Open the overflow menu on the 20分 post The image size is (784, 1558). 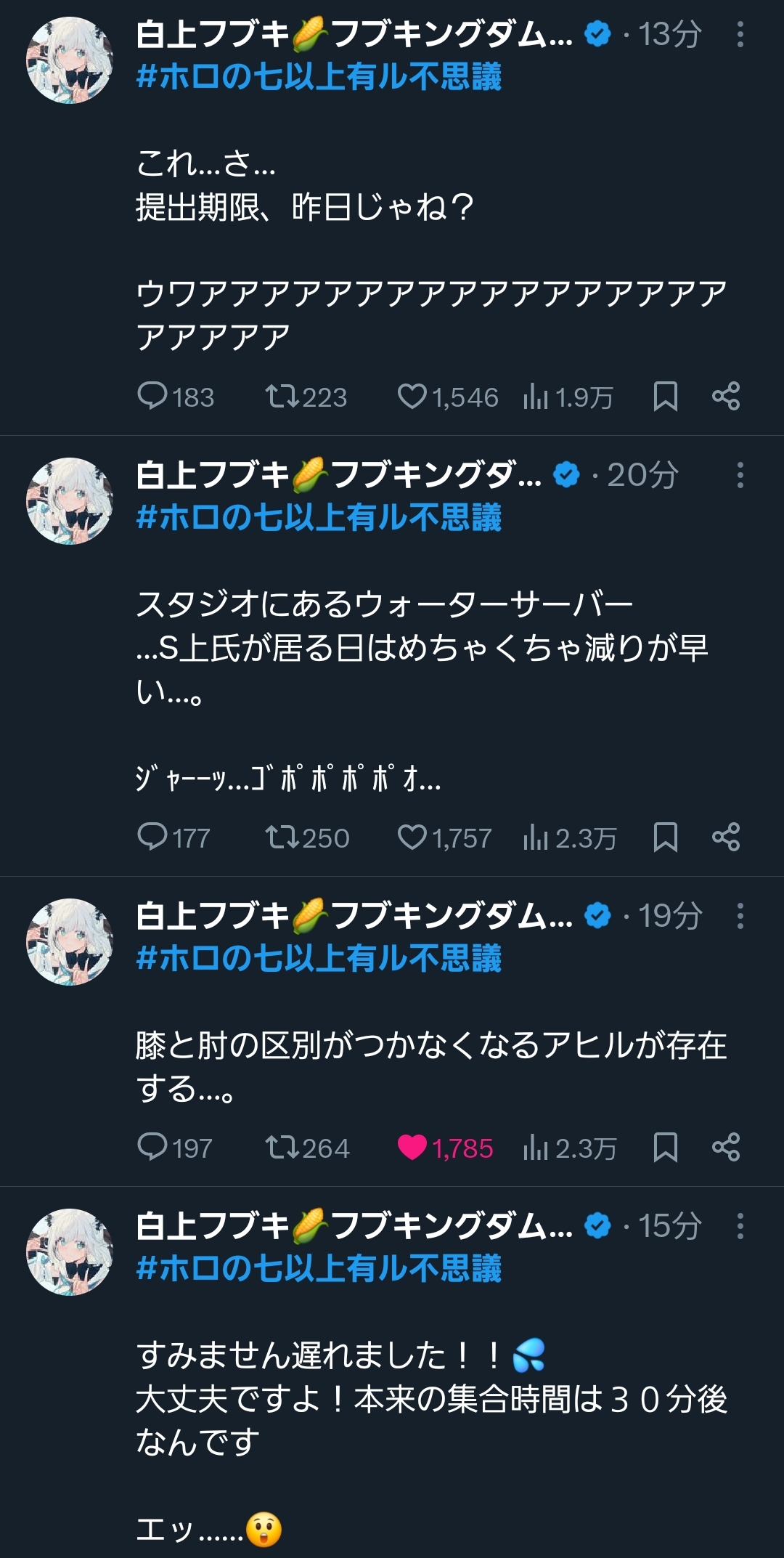point(740,475)
